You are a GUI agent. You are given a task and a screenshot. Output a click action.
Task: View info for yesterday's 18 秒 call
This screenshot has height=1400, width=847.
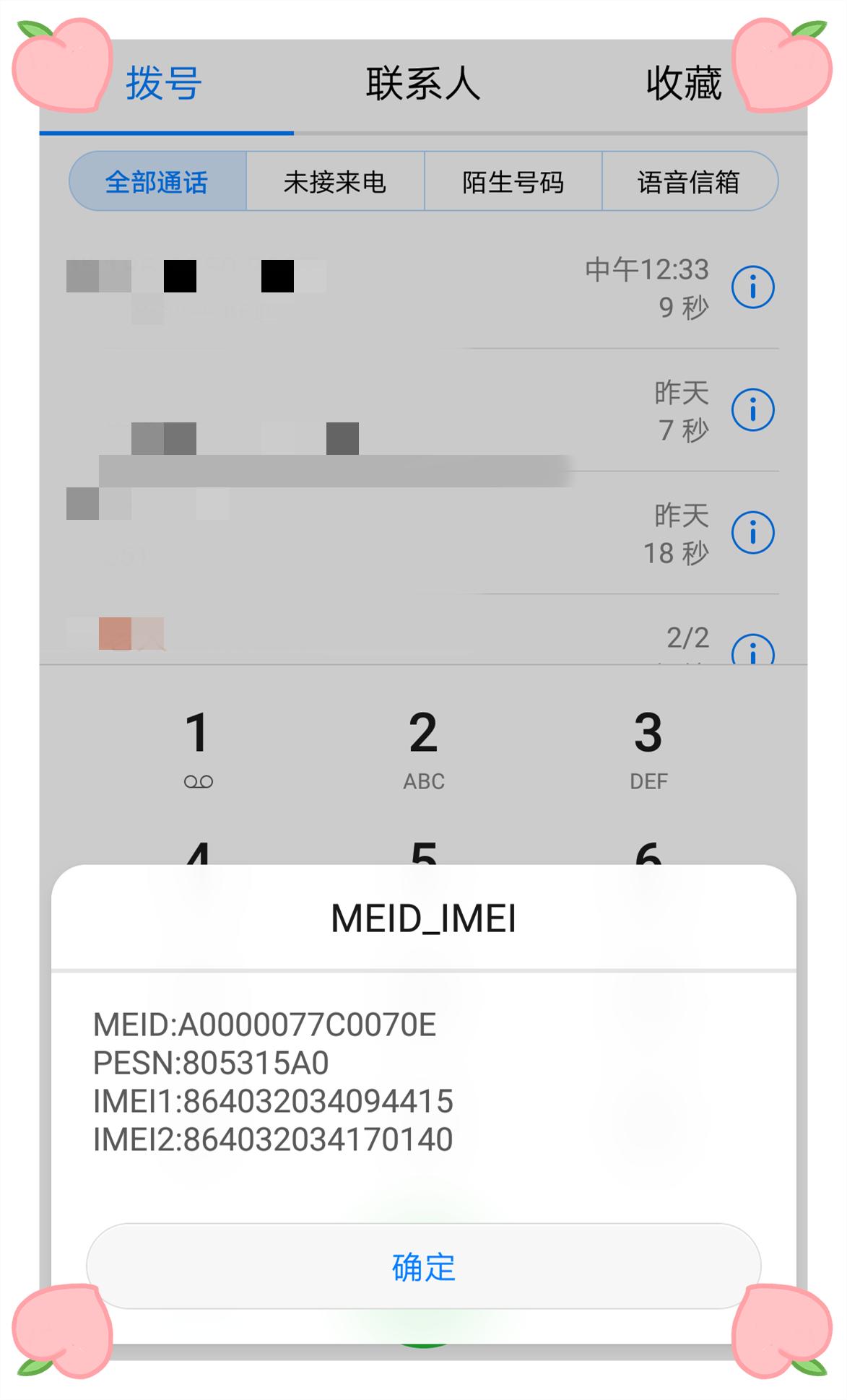[x=752, y=533]
